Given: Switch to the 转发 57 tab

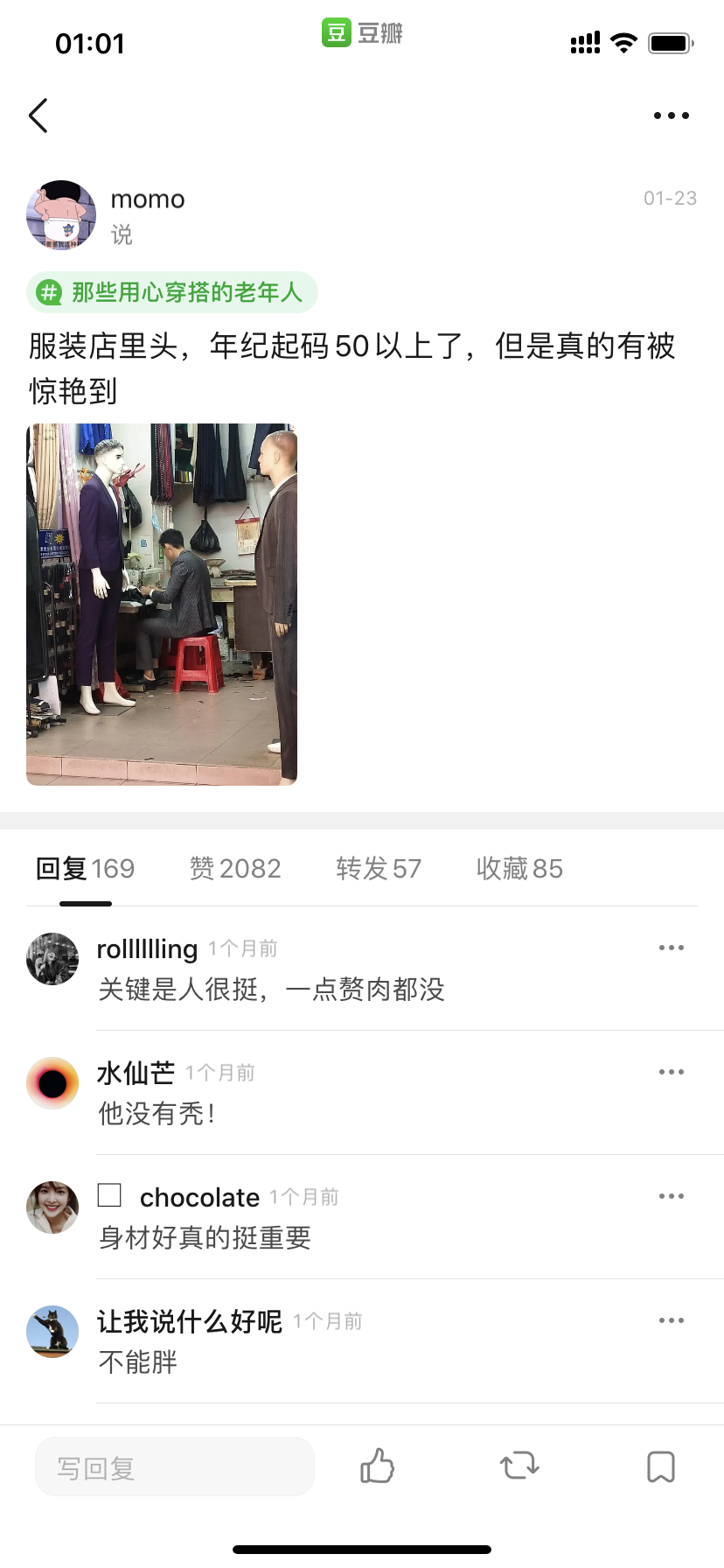Looking at the screenshot, I should (379, 869).
